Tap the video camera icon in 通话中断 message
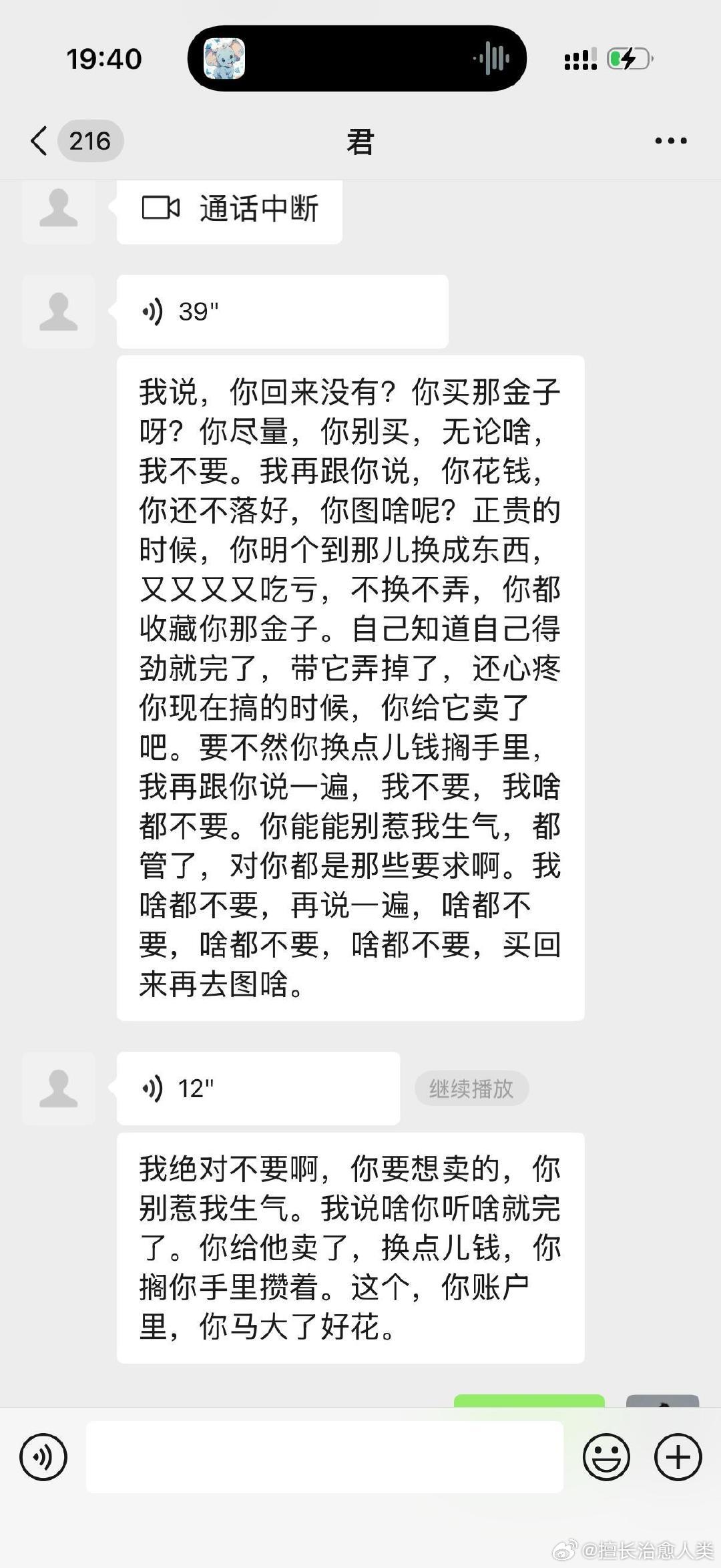 (x=160, y=209)
